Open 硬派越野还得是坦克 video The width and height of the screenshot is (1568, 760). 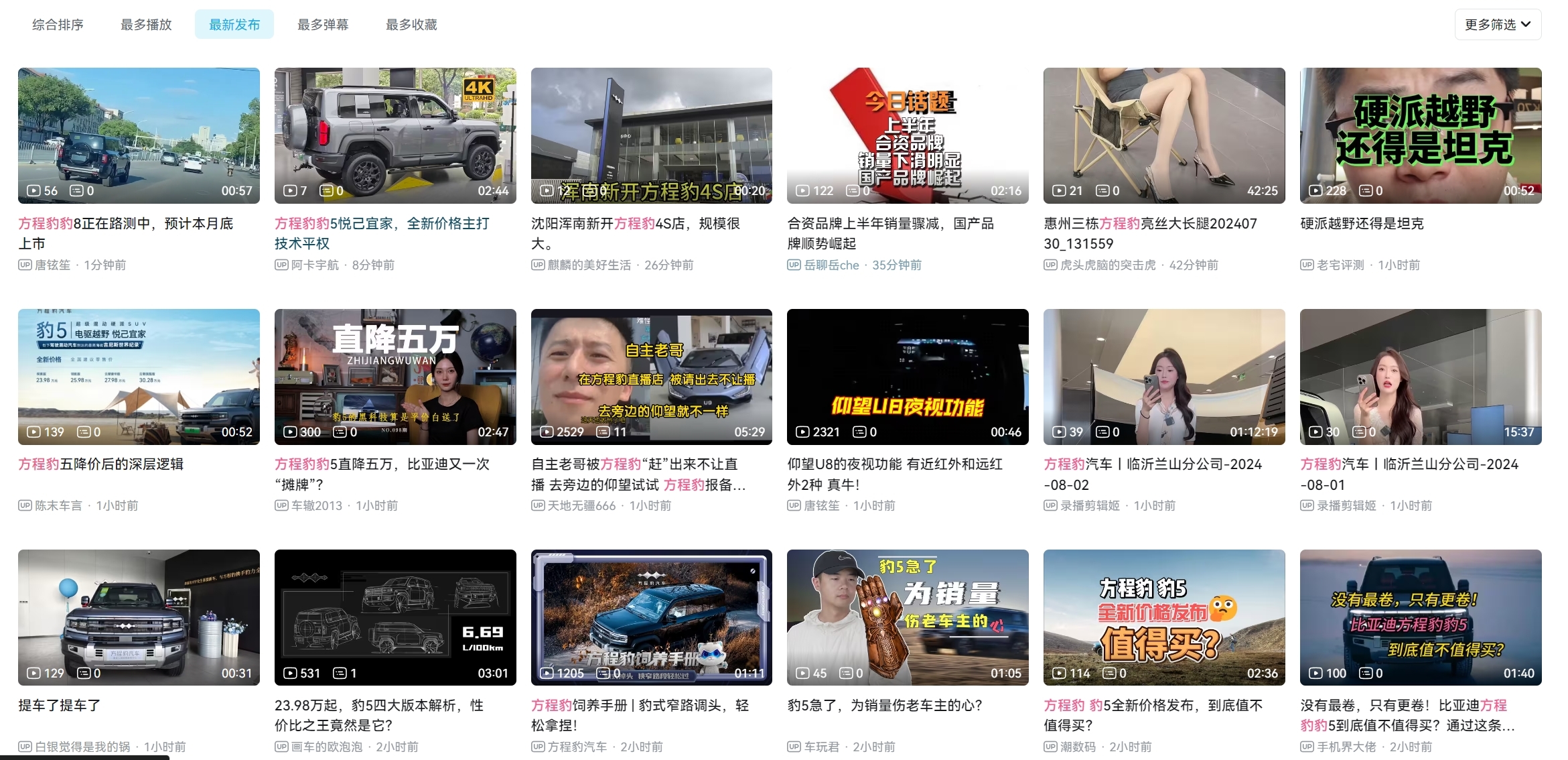(x=1420, y=135)
